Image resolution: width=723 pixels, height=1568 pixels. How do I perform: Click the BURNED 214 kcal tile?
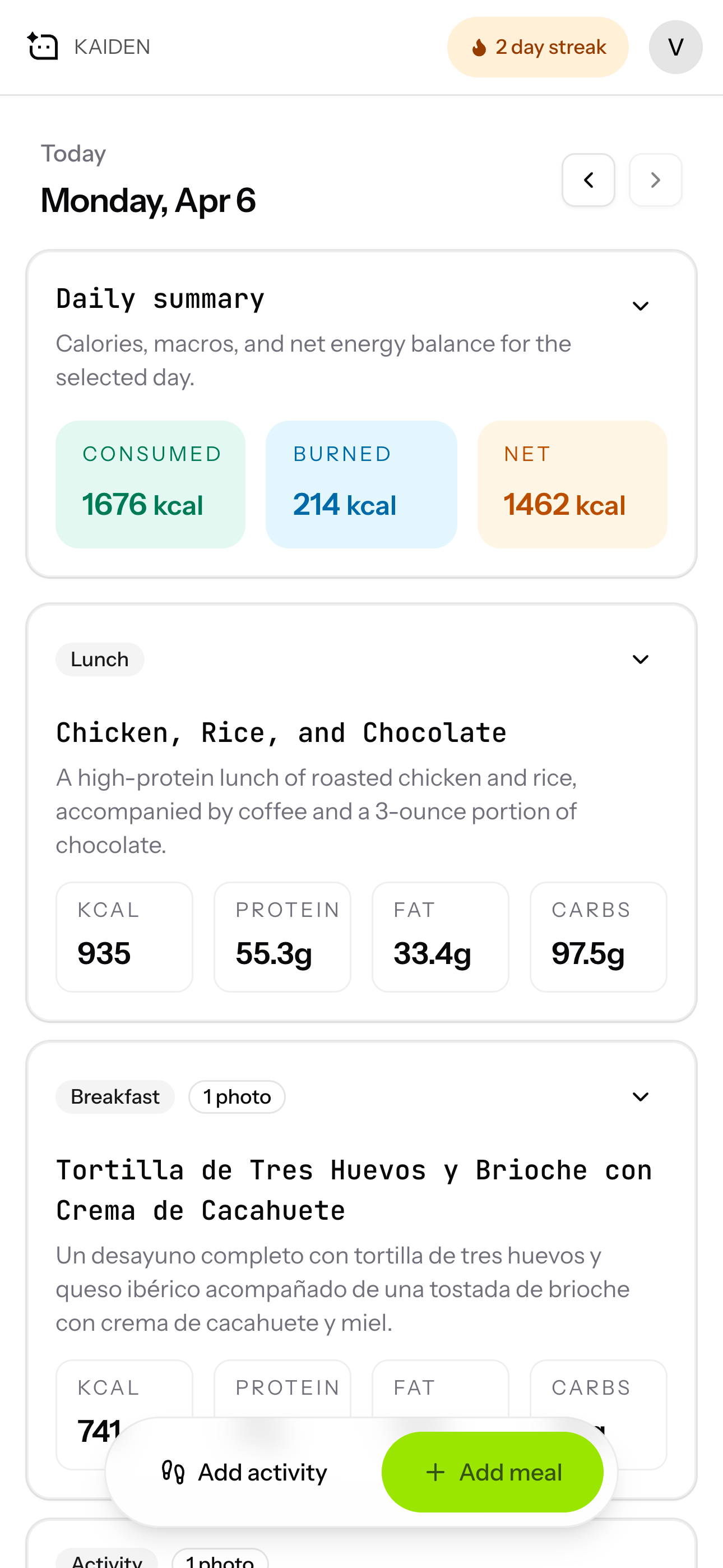coord(361,483)
